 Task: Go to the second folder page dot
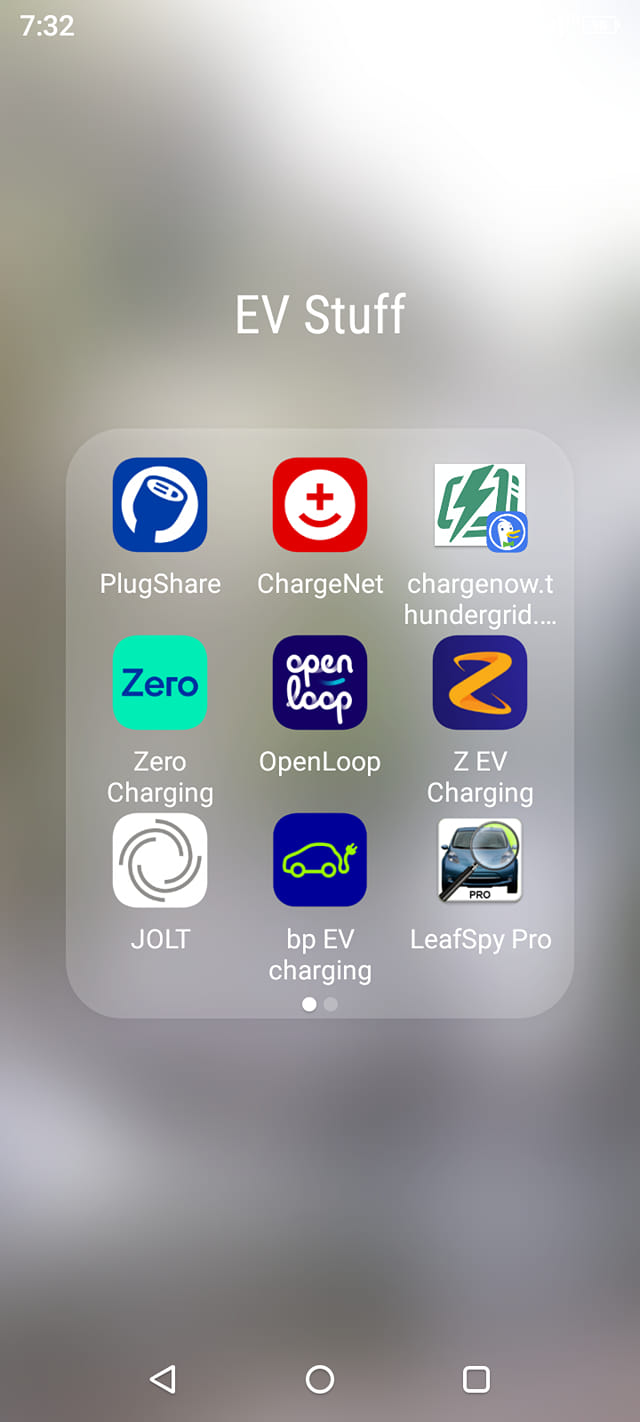click(x=331, y=1004)
